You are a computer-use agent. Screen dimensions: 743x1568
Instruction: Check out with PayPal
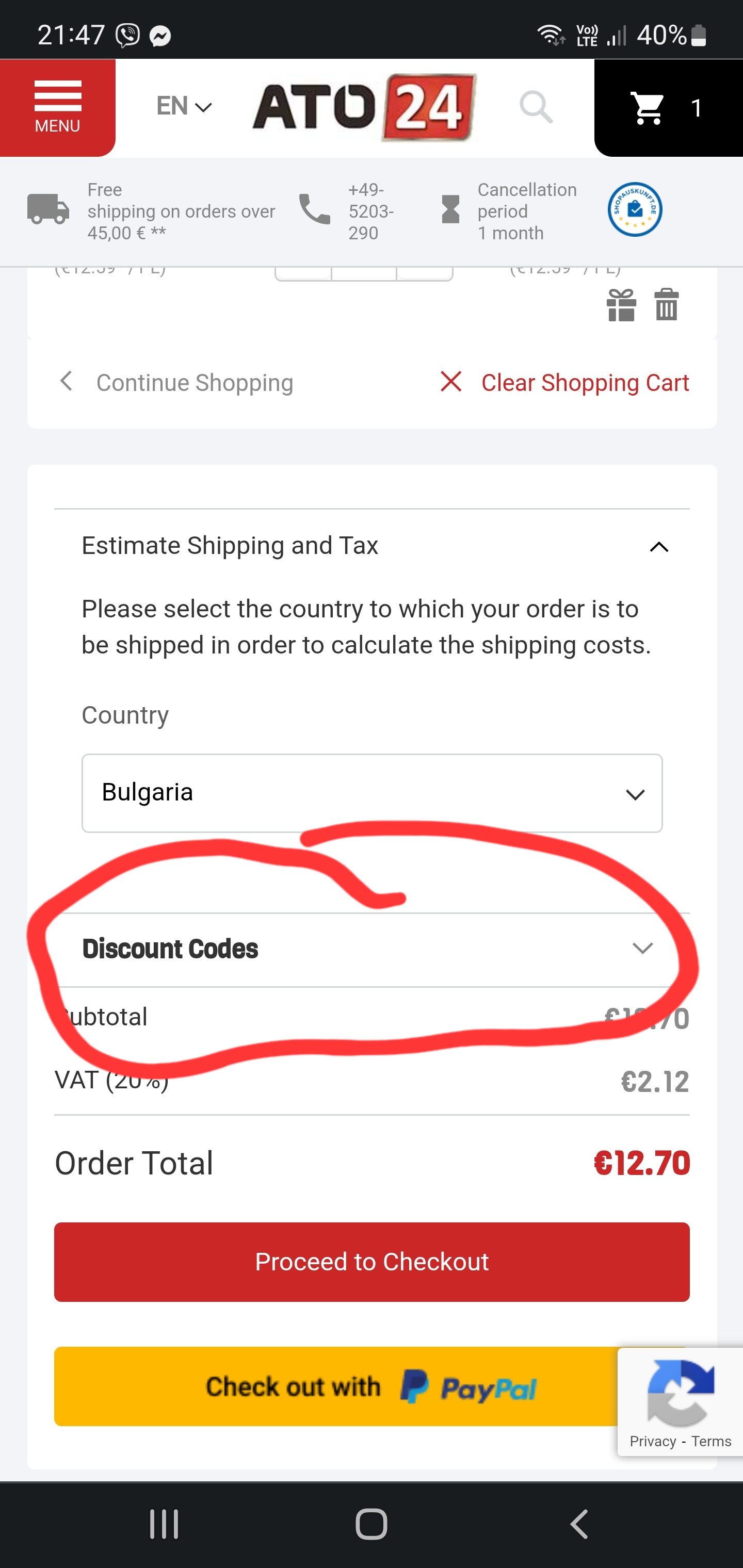coord(335,1386)
